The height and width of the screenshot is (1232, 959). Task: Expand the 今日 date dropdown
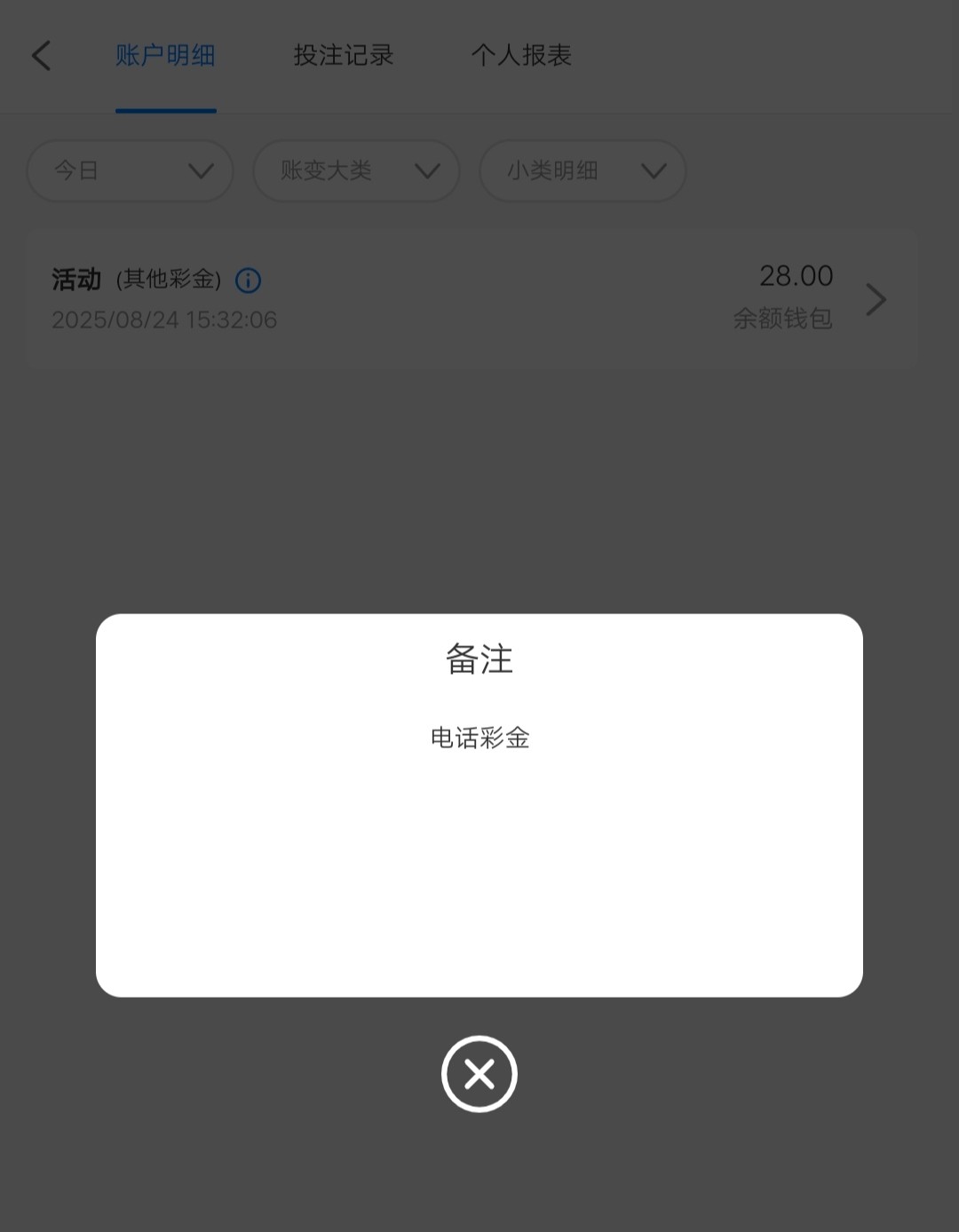[x=131, y=170]
